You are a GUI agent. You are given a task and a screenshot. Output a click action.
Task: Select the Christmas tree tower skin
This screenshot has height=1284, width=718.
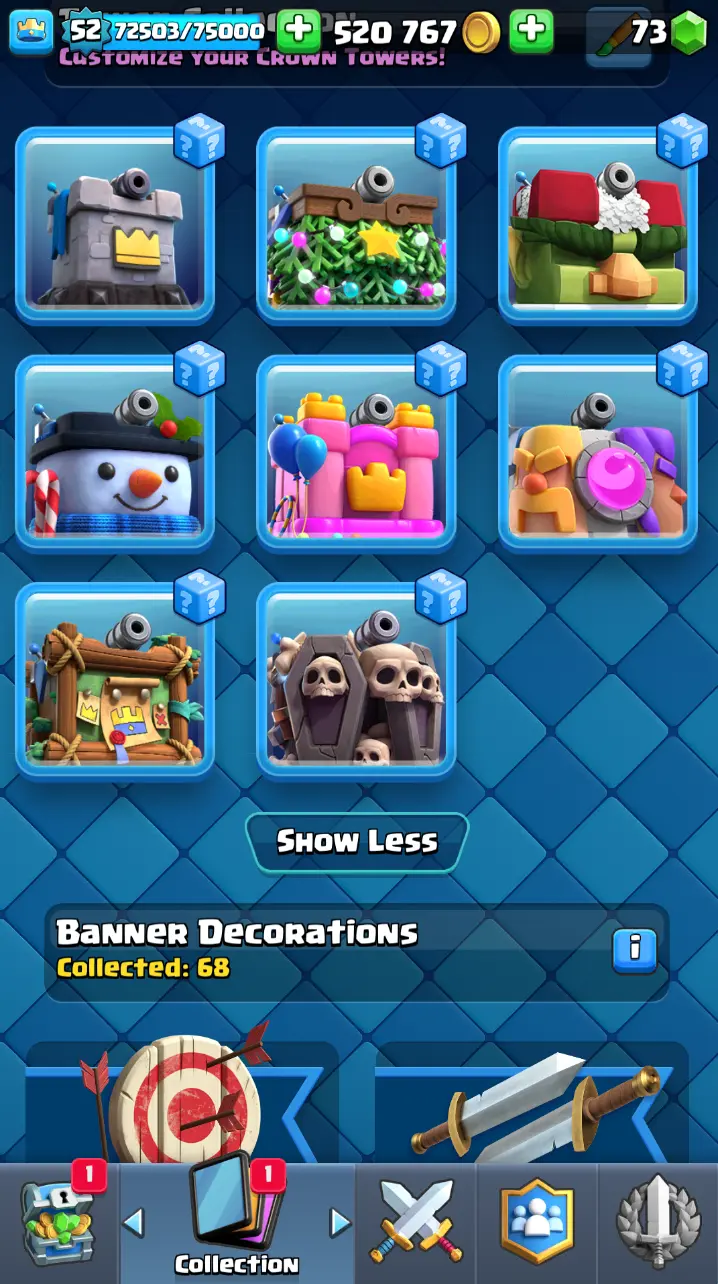[356, 226]
